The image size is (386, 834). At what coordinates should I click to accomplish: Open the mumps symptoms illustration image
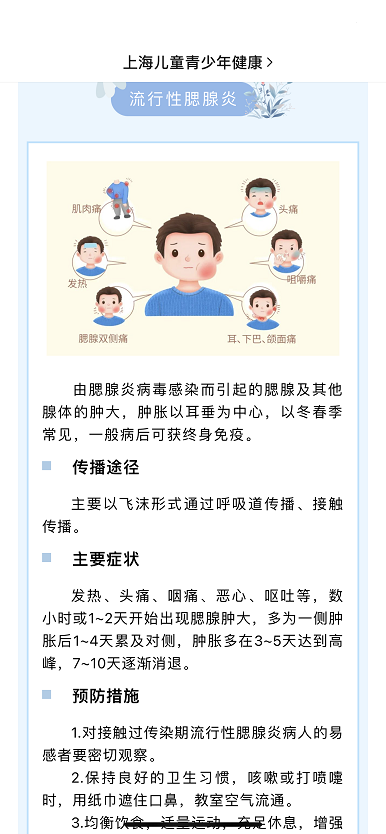(193, 258)
